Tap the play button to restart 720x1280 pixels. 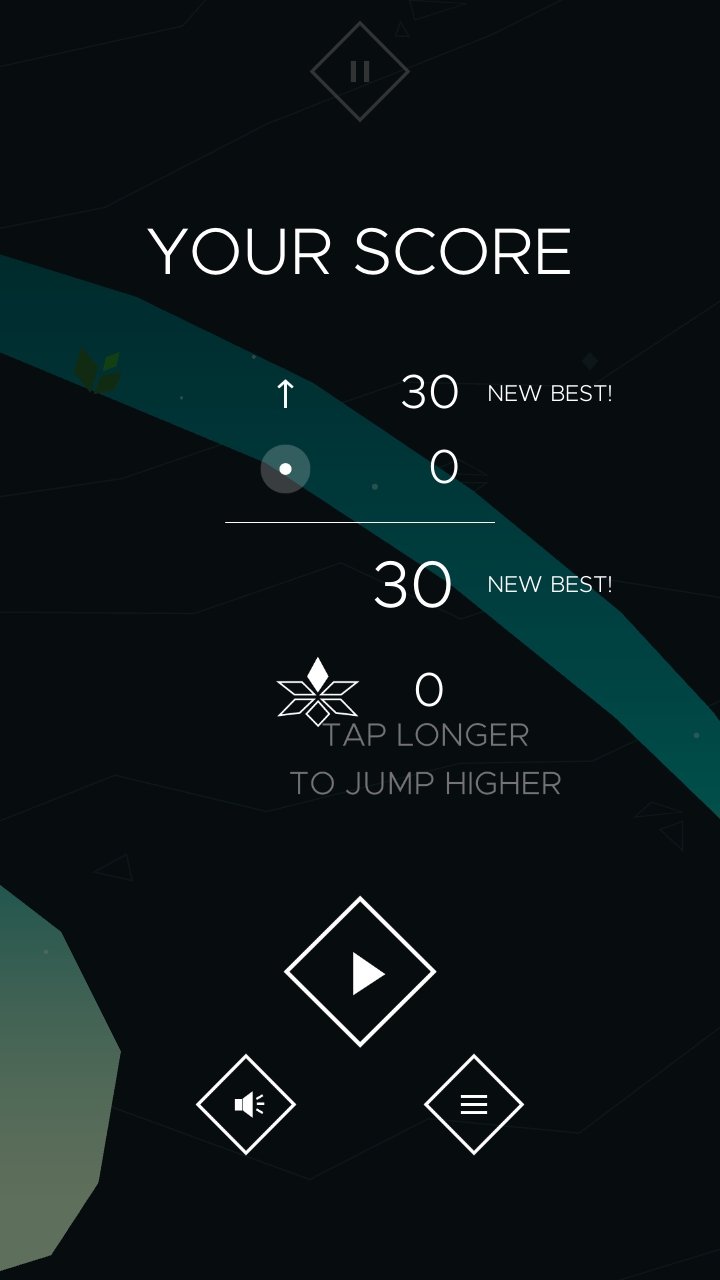coord(360,972)
